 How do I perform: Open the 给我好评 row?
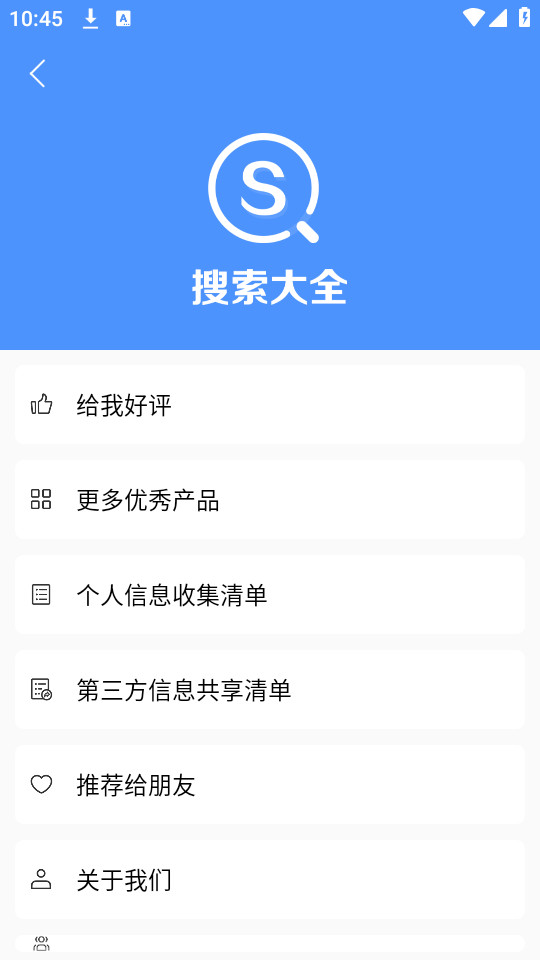270,405
